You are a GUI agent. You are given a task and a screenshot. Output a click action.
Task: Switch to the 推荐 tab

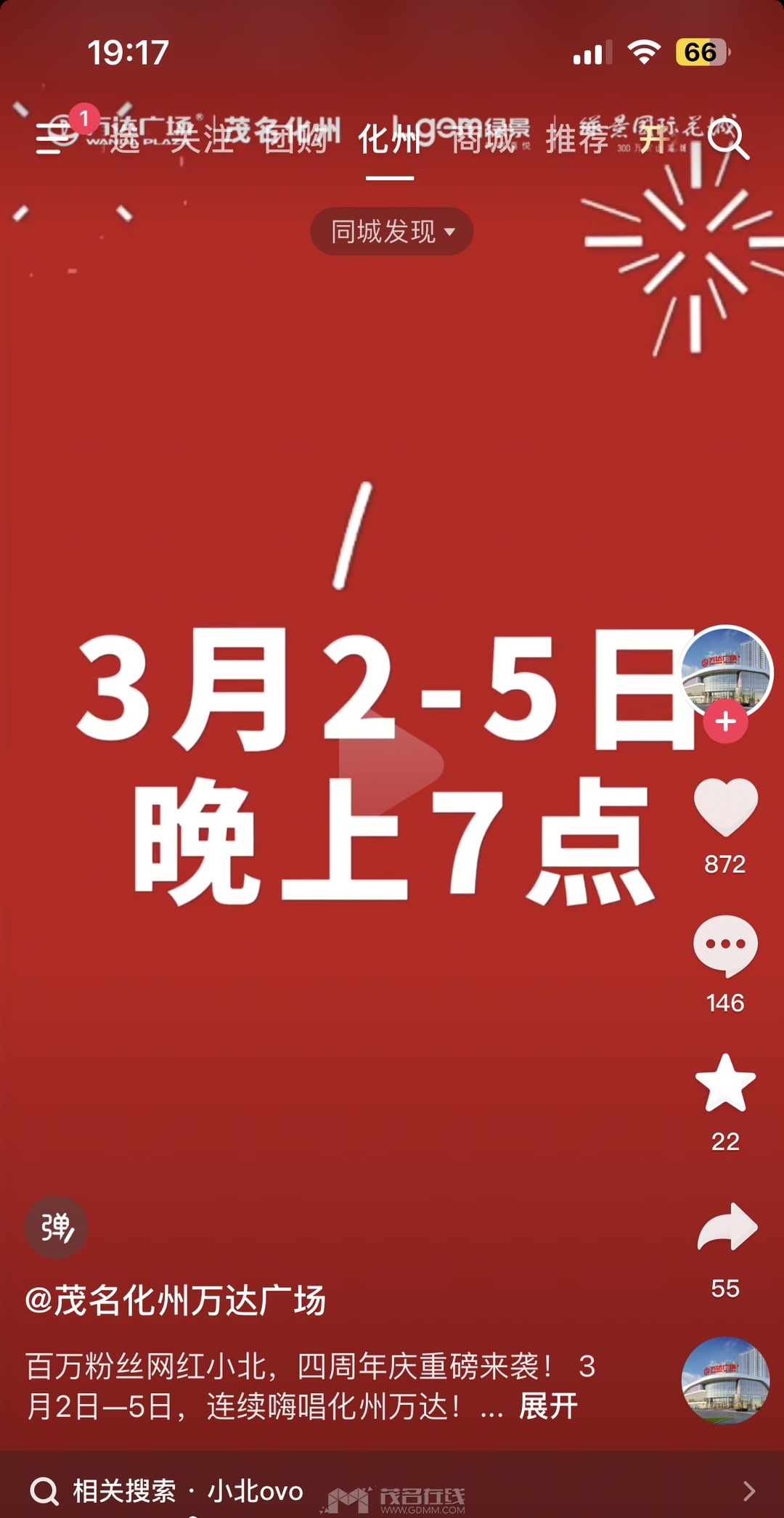(577, 138)
